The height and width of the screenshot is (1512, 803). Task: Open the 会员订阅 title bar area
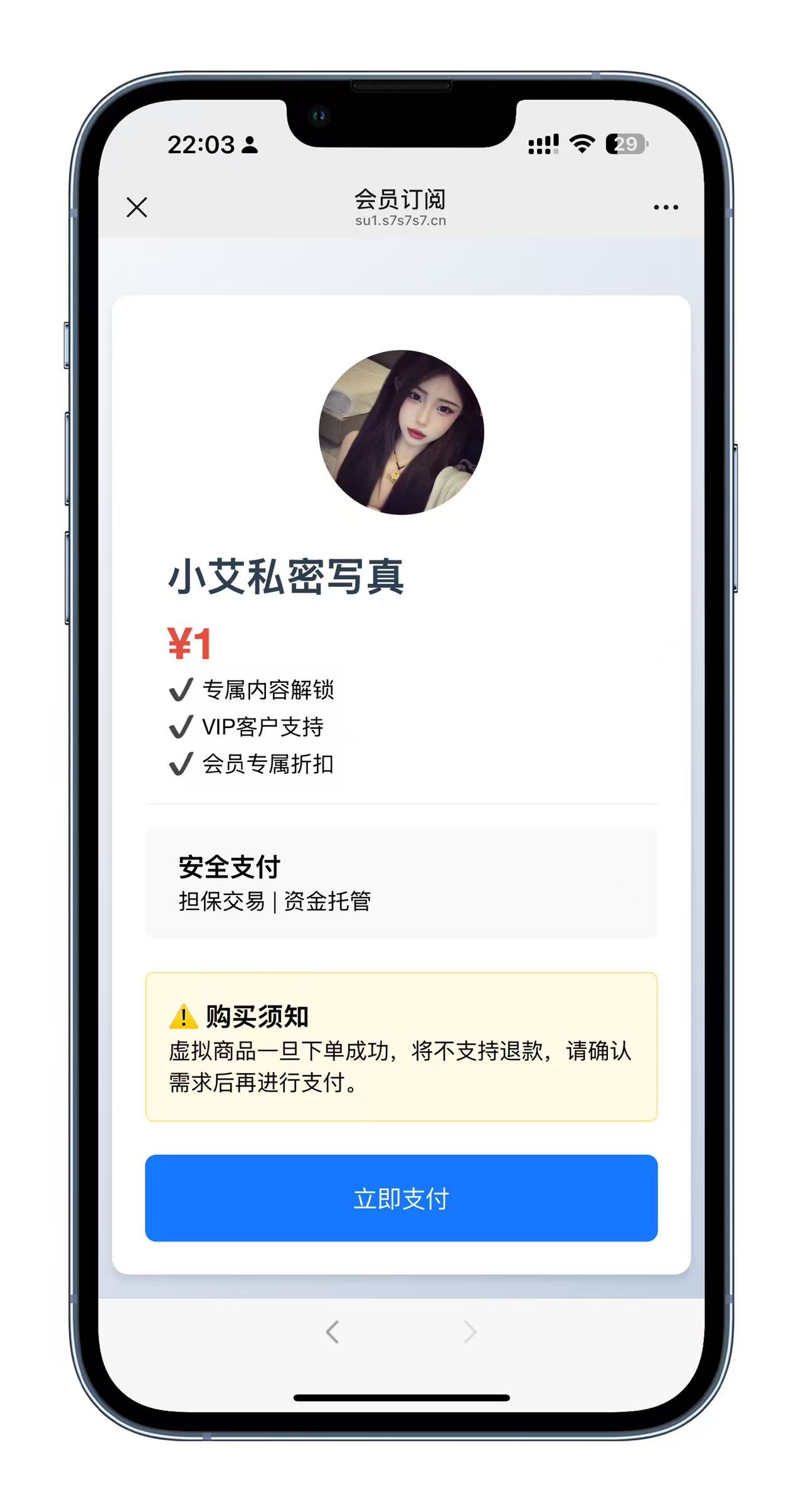pos(400,199)
